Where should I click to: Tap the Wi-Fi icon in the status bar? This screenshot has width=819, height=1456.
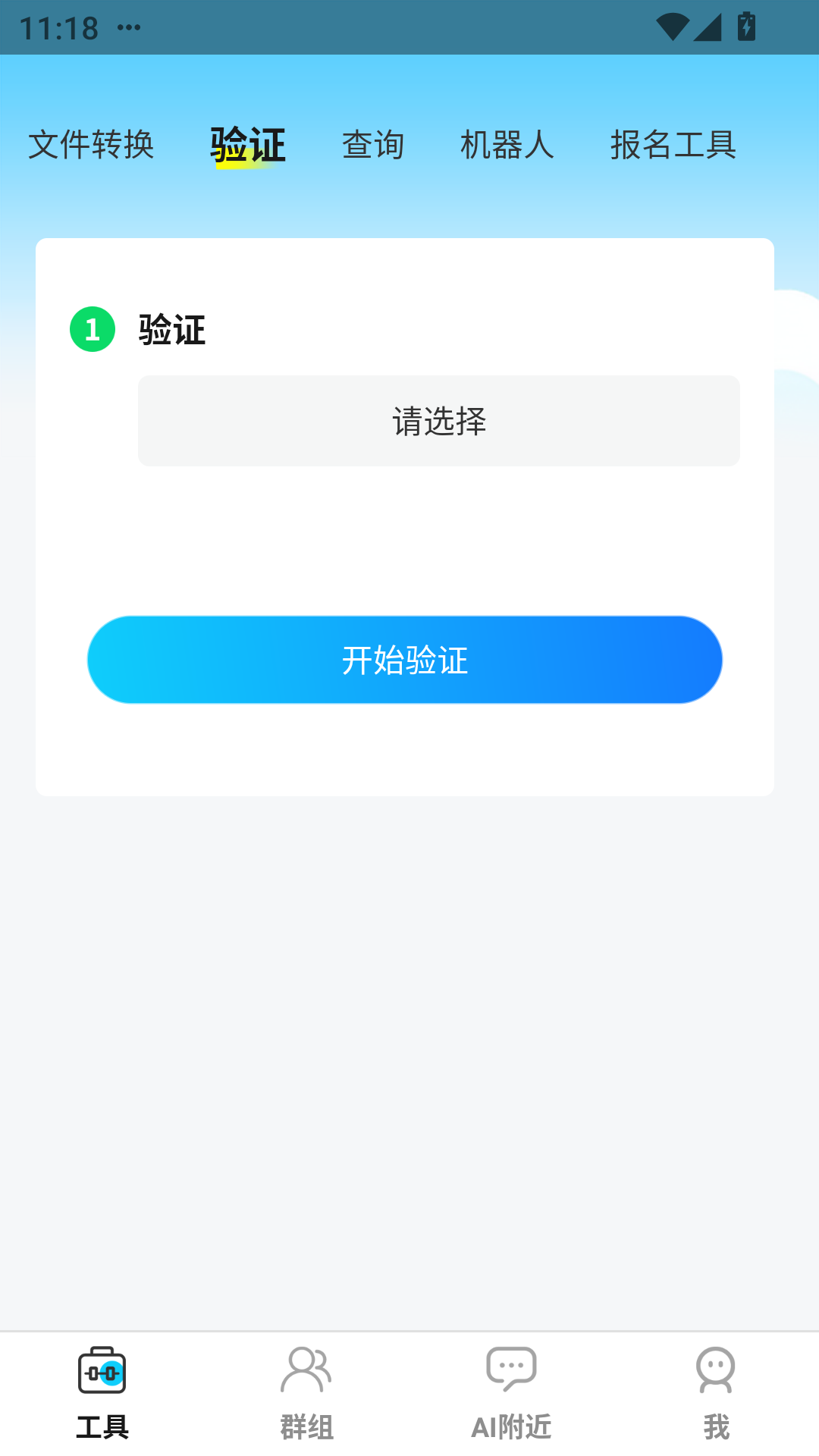[x=672, y=25]
